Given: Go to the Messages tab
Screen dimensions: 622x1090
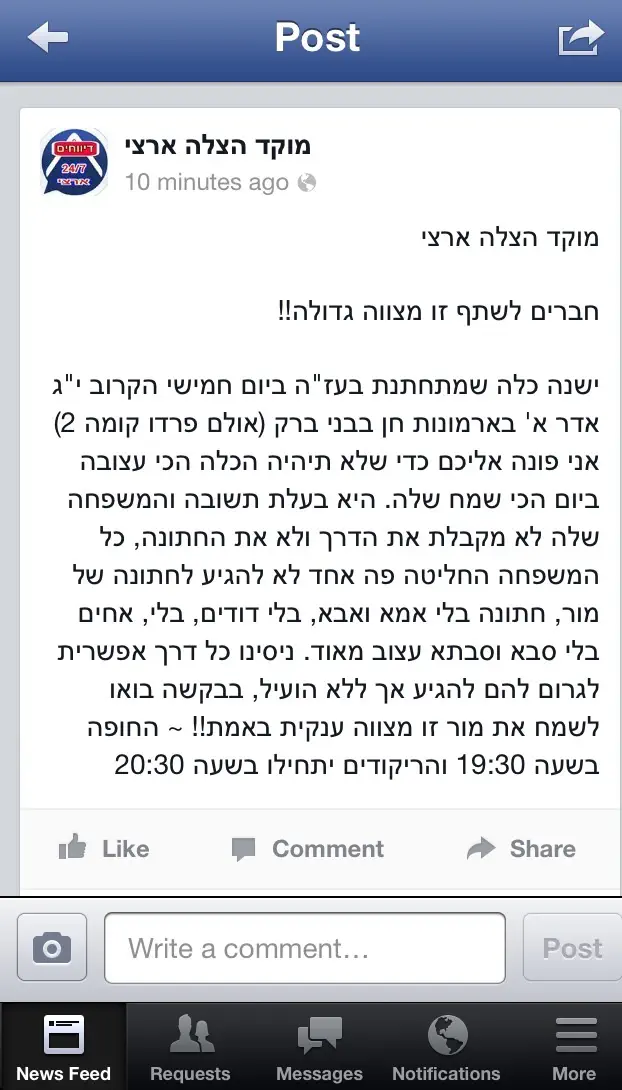Looking at the screenshot, I should click(x=319, y=1047).
